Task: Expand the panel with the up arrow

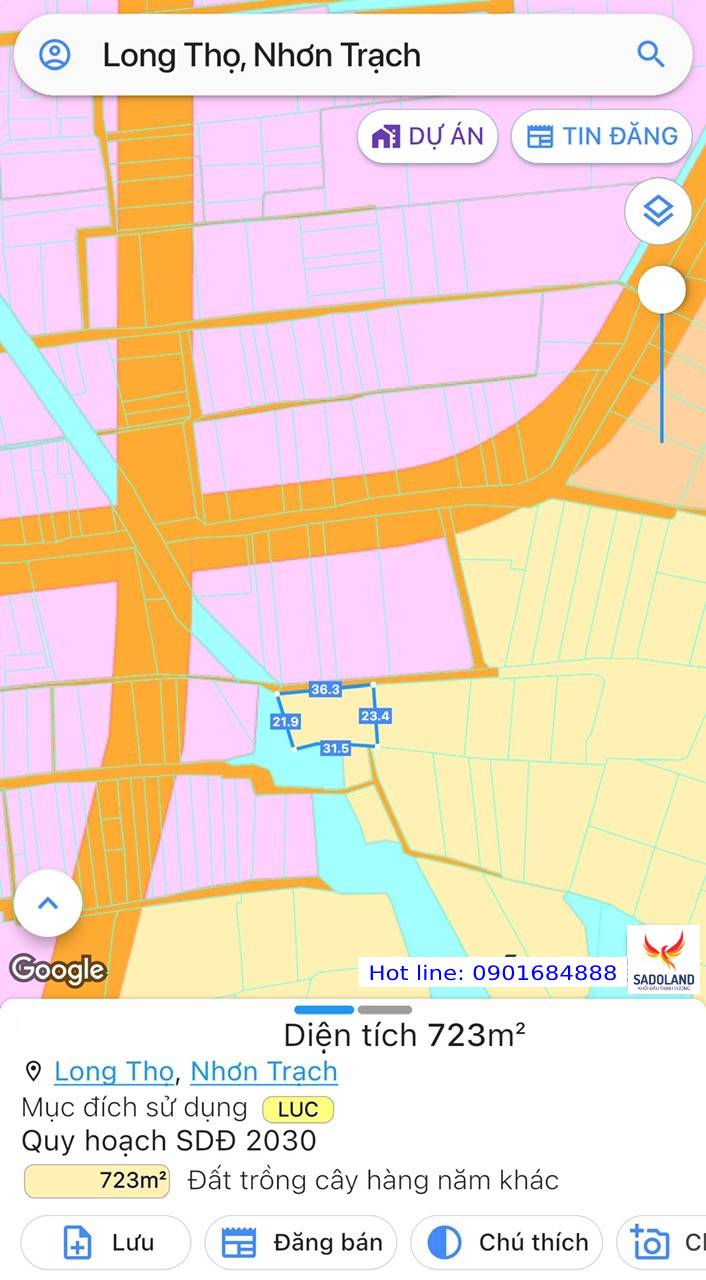Action: click(48, 903)
